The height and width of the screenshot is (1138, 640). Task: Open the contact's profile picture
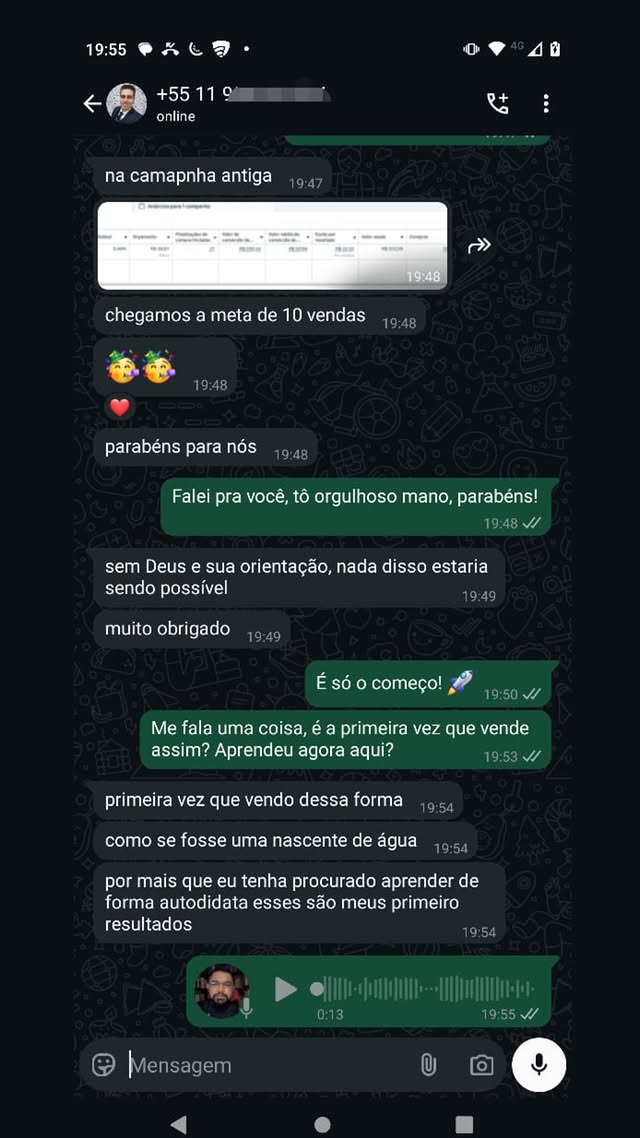pos(127,103)
